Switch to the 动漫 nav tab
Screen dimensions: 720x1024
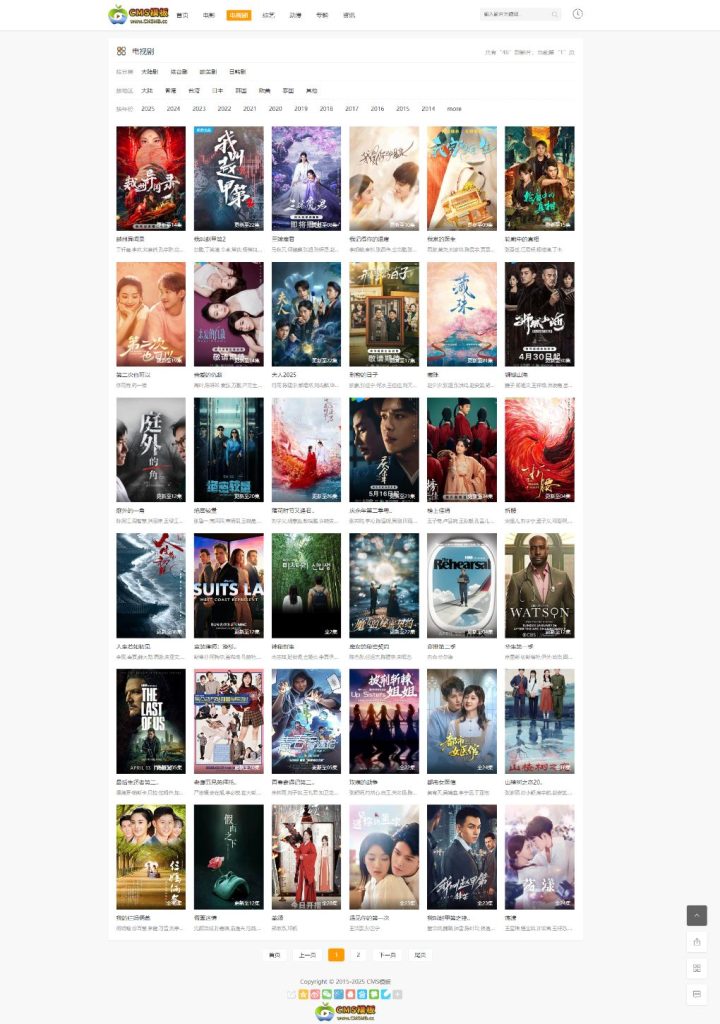295,16
